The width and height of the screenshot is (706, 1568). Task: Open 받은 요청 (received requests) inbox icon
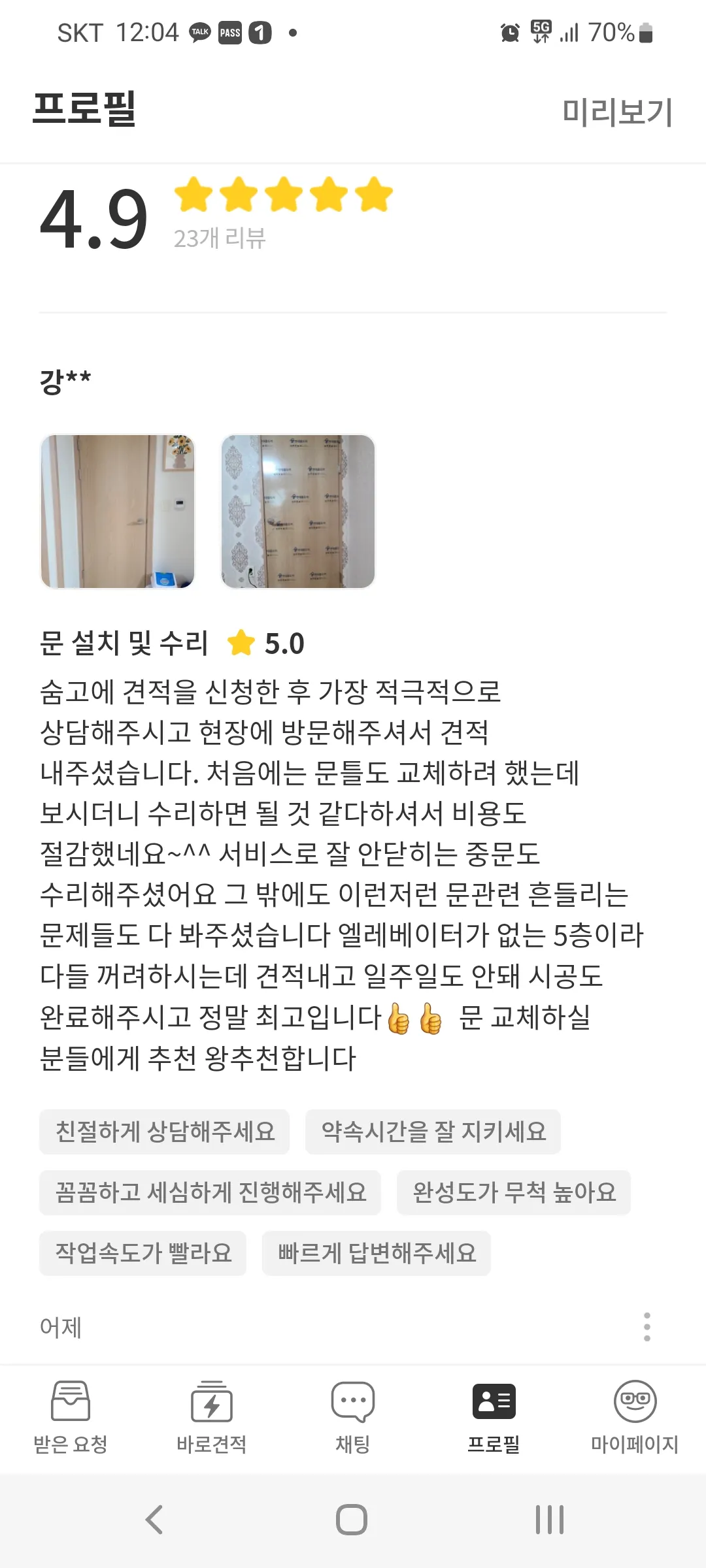point(70,1399)
